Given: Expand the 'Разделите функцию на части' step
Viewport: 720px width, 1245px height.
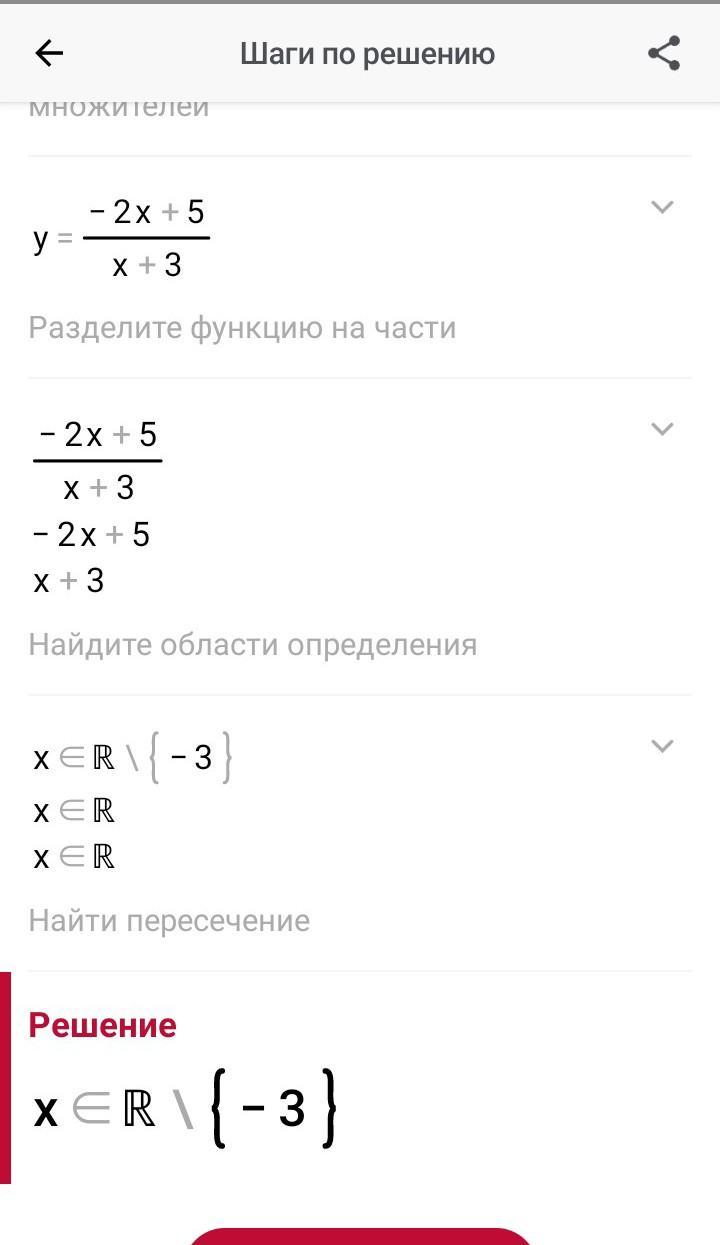Looking at the screenshot, I should [662, 207].
